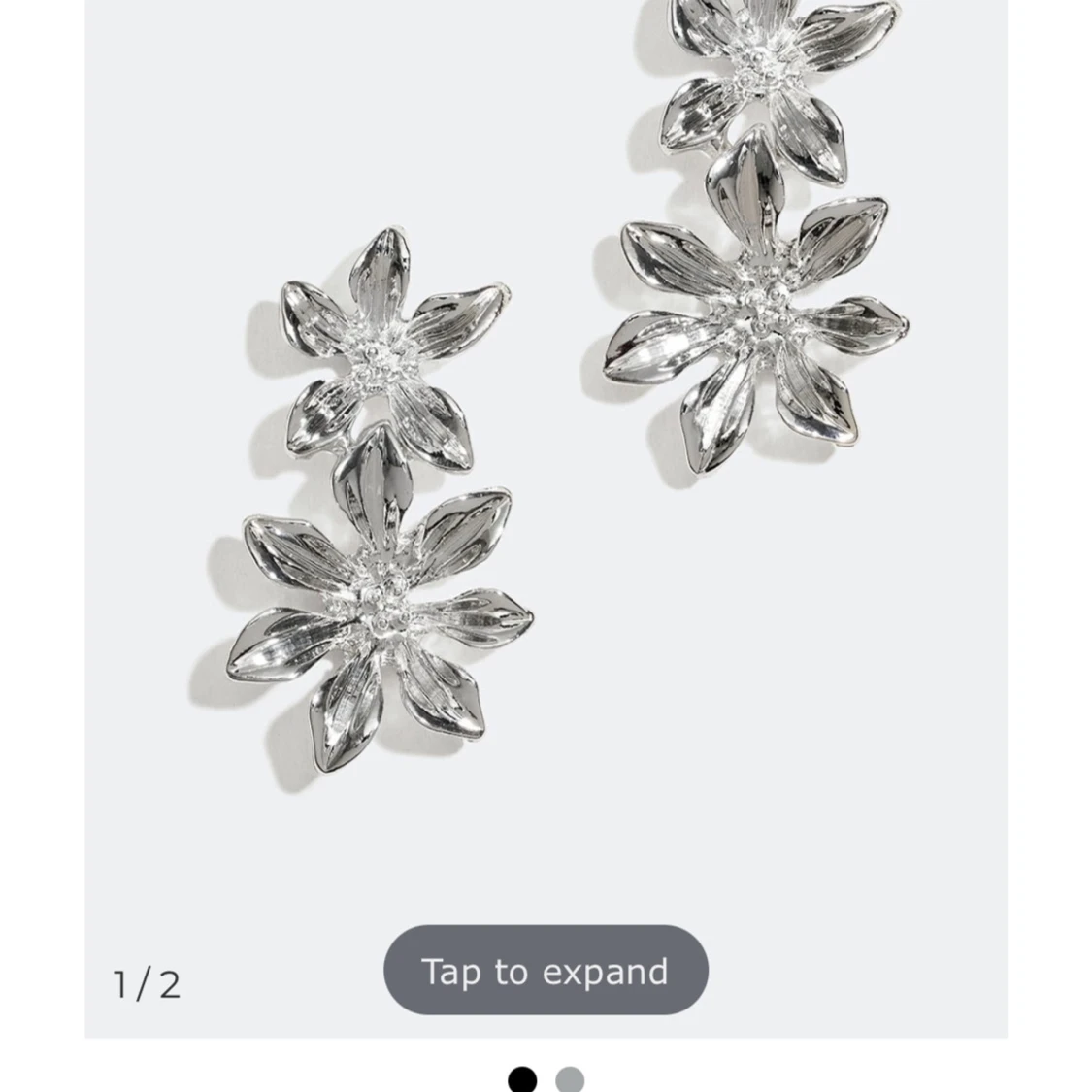Select the first page indicator dot
1092x1092 pixels.
click(x=522, y=1079)
